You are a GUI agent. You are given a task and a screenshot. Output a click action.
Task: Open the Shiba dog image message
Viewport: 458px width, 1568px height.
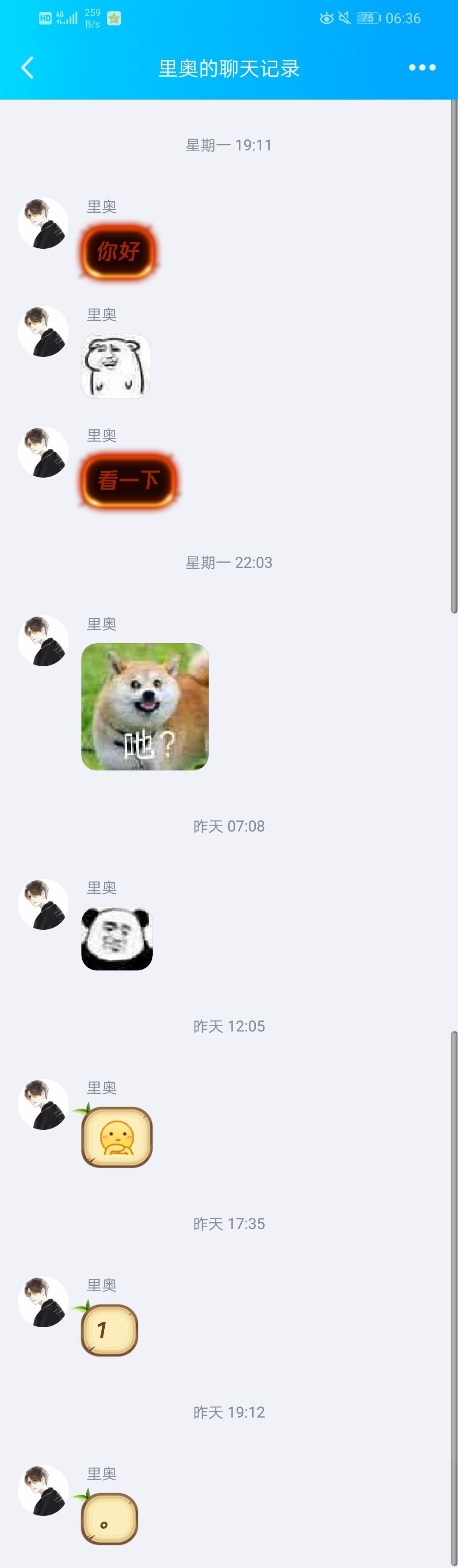pyautogui.click(x=145, y=707)
